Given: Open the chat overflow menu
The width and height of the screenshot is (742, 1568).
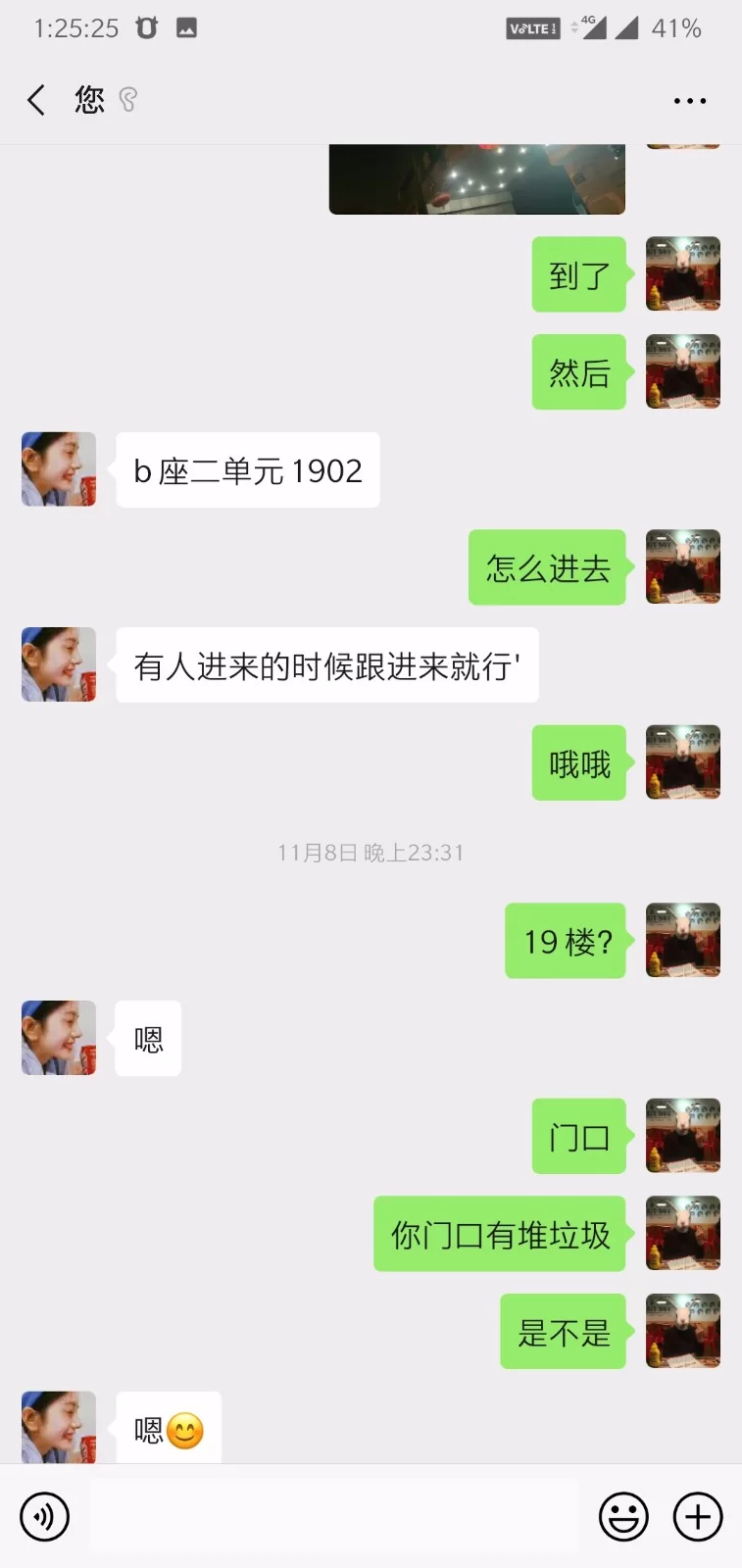Looking at the screenshot, I should click(x=689, y=100).
